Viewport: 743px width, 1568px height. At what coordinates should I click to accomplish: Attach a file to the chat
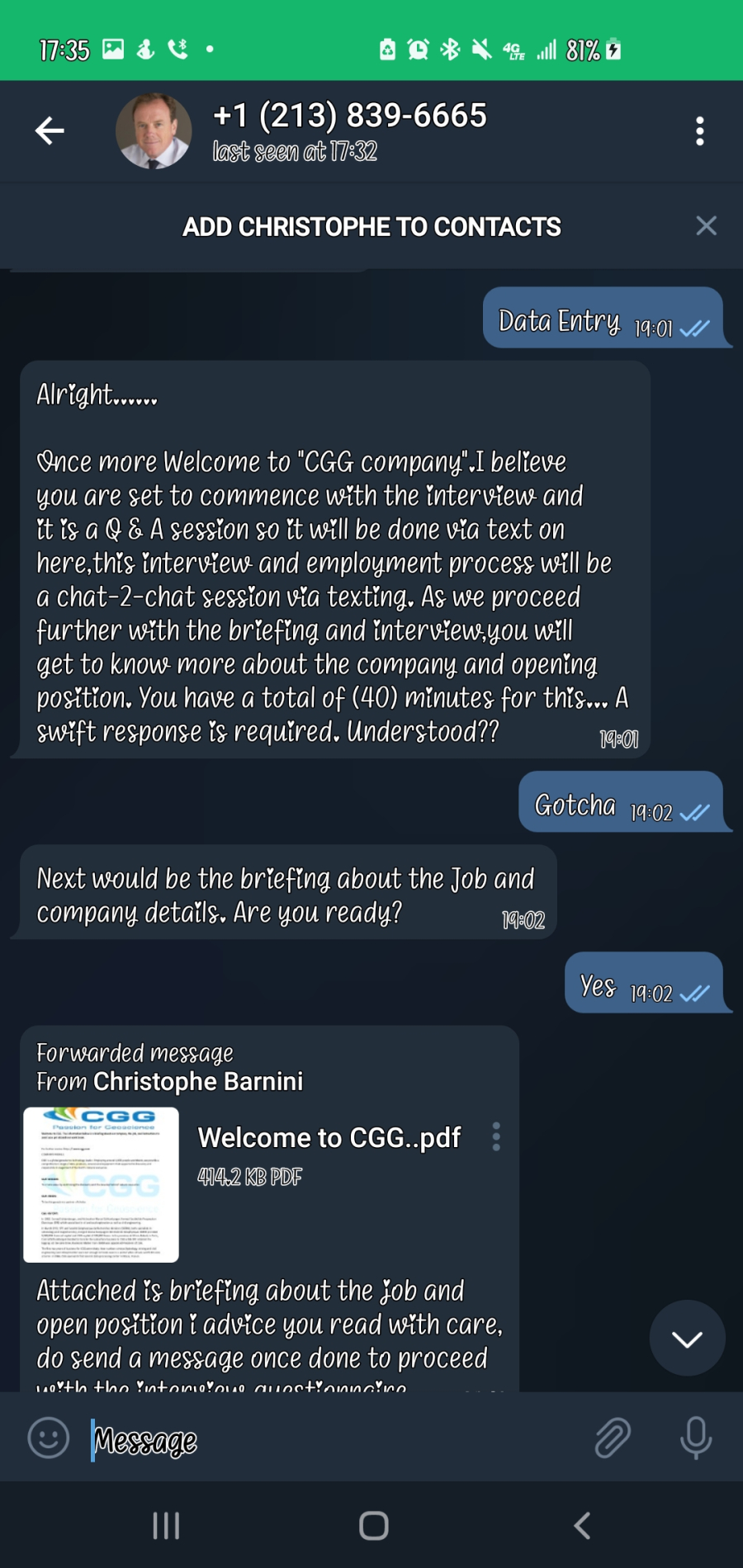pyautogui.click(x=613, y=1438)
